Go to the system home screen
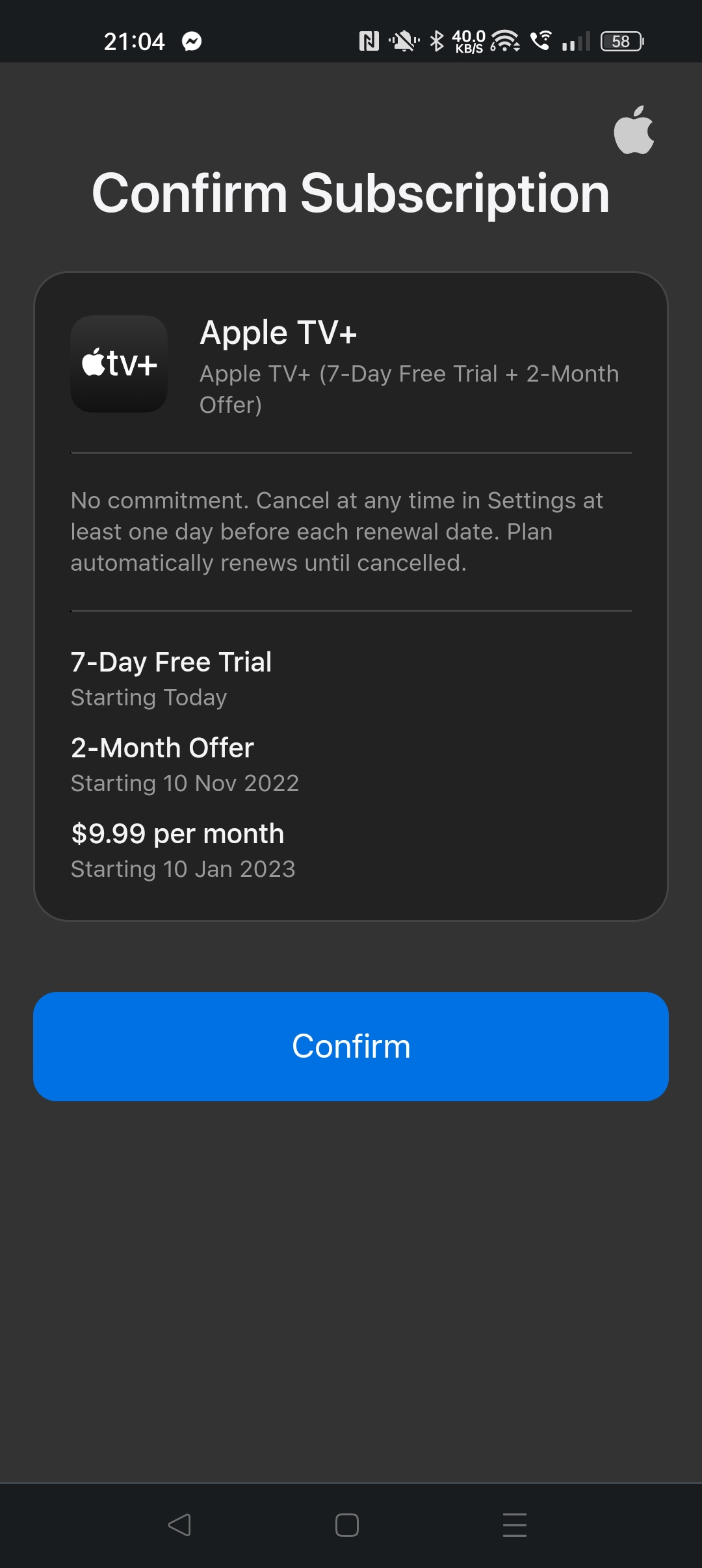The height and width of the screenshot is (1568, 702). point(347,1524)
